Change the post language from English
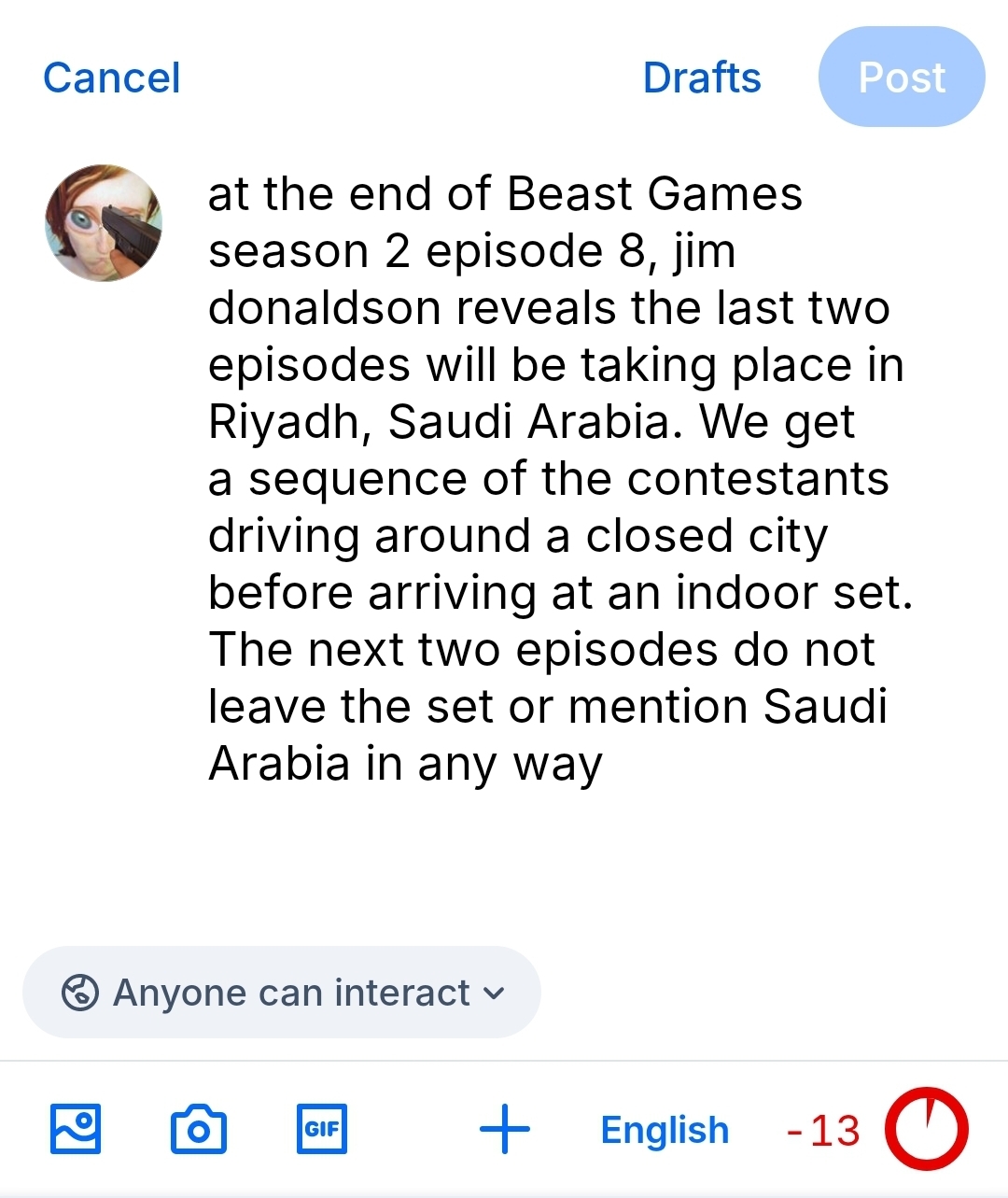The height and width of the screenshot is (1198, 1008). (x=665, y=1130)
